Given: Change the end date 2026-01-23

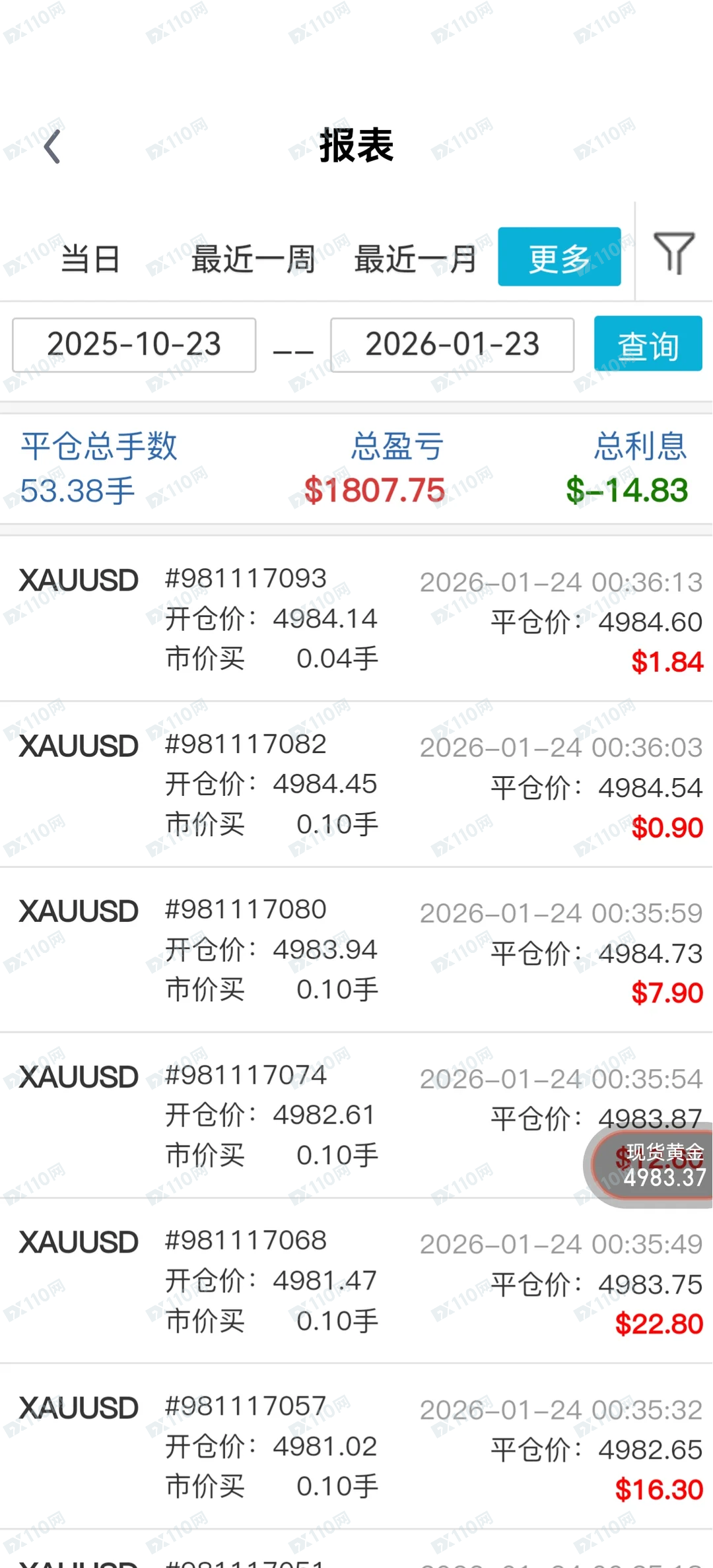Looking at the screenshot, I should pyautogui.click(x=452, y=345).
